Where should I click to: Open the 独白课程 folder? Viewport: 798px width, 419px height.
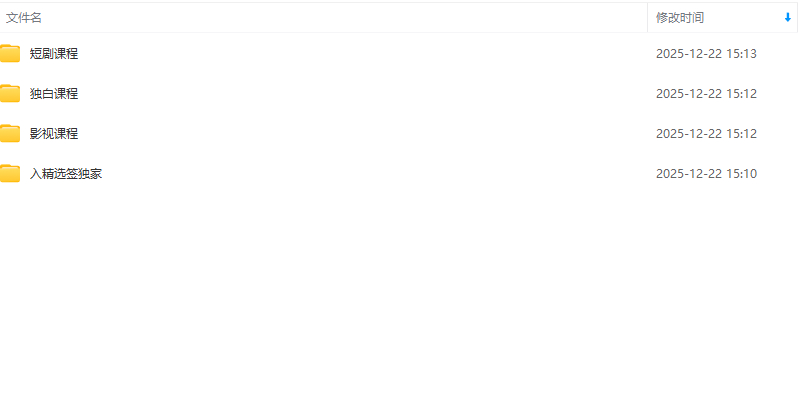pos(54,94)
